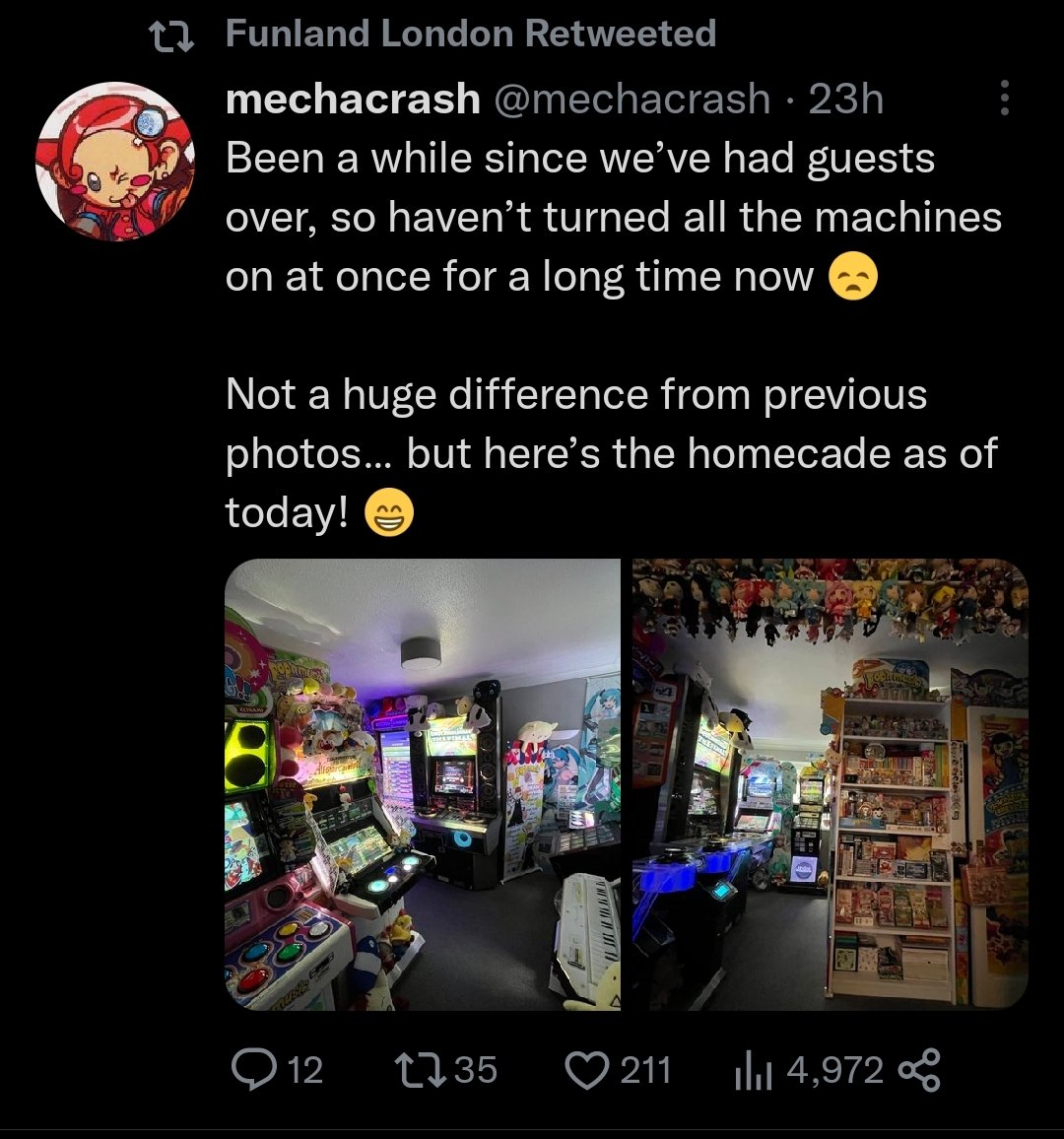
Task: Open the mechacrash profile name link
Action: click(x=353, y=99)
